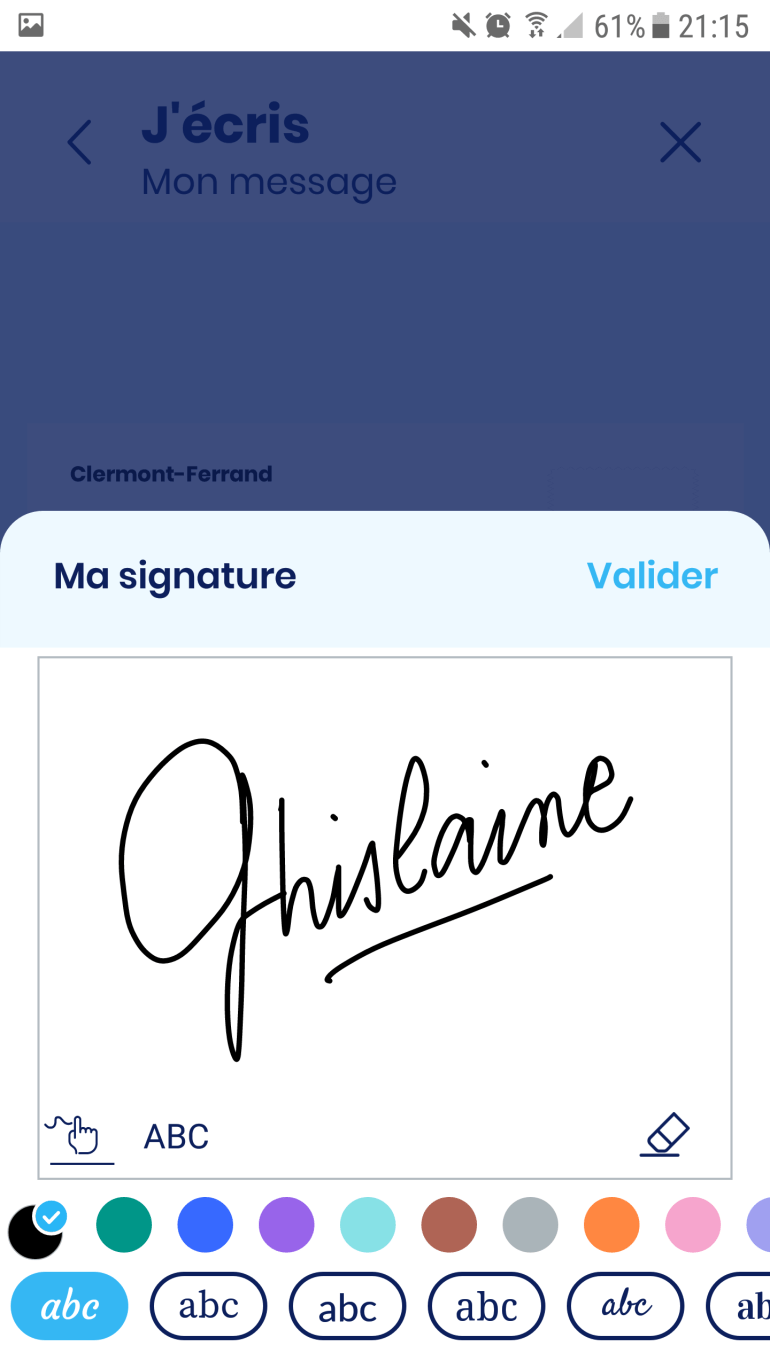Choose the outlined cursive script abc font
This screenshot has width=770, height=1368.
pos(625,1306)
